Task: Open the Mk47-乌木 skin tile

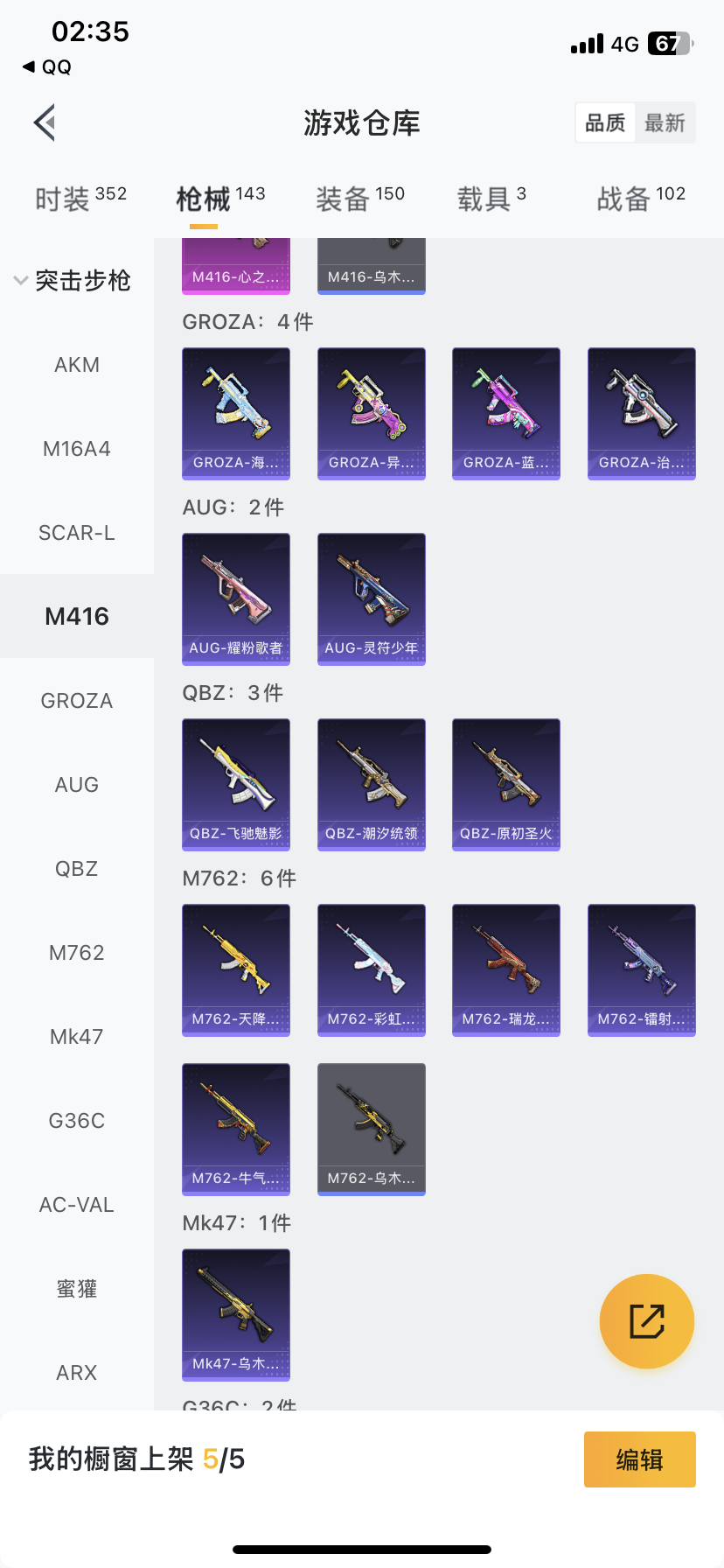Action: tap(236, 1314)
